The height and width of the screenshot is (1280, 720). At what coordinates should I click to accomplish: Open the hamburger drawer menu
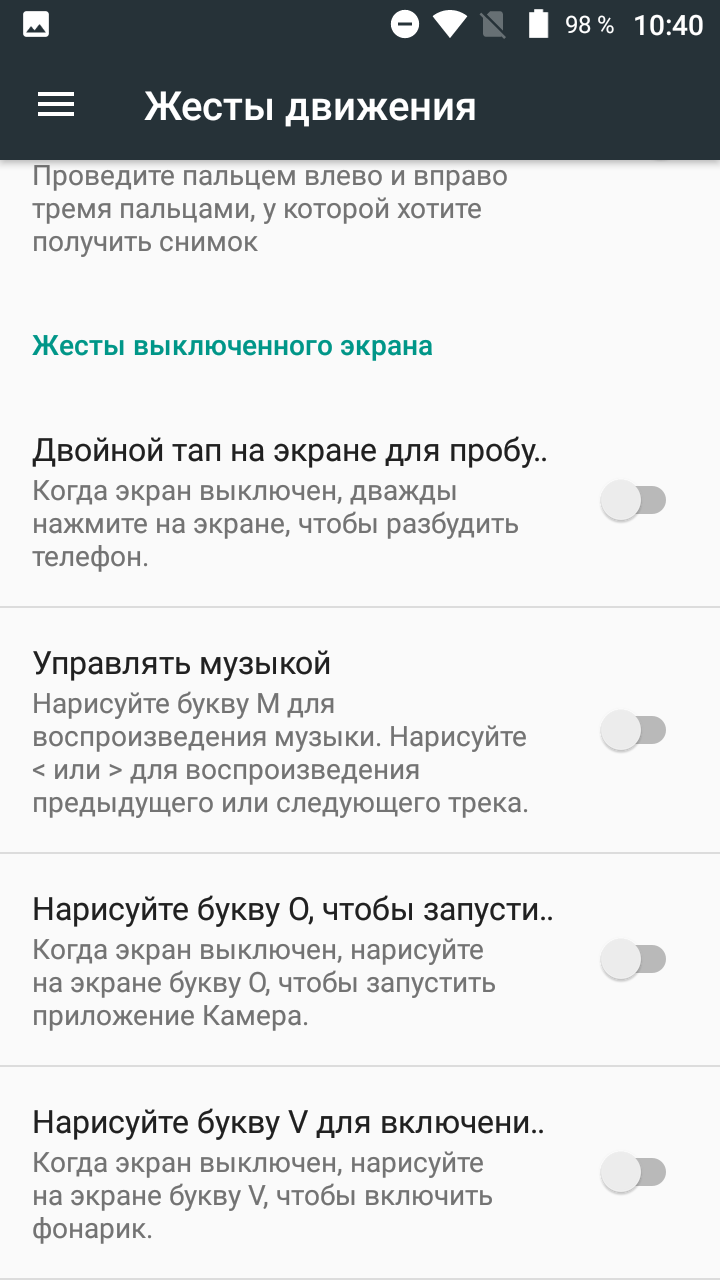coord(56,105)
